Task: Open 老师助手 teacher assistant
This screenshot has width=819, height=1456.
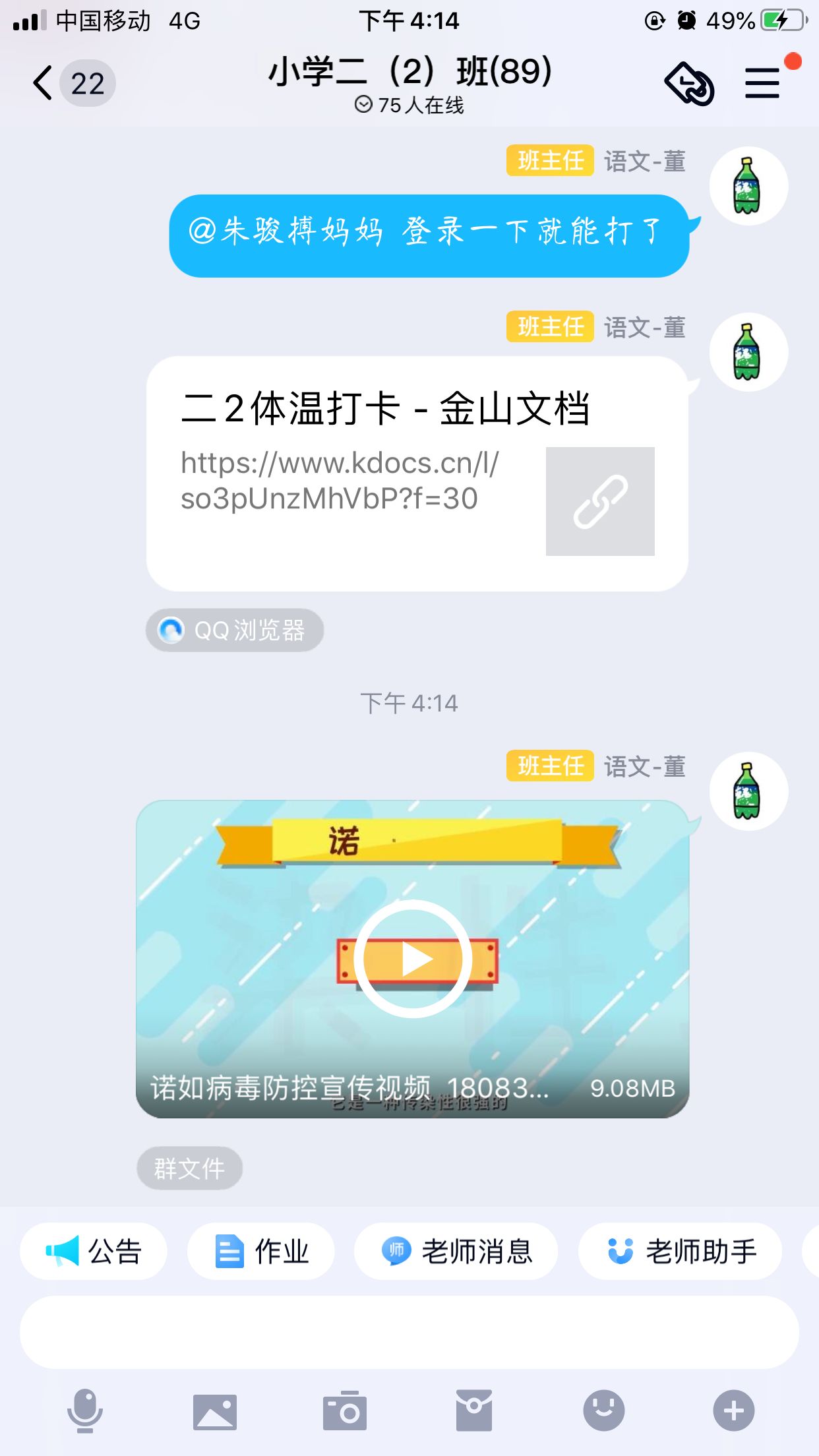Action: 681,1251
